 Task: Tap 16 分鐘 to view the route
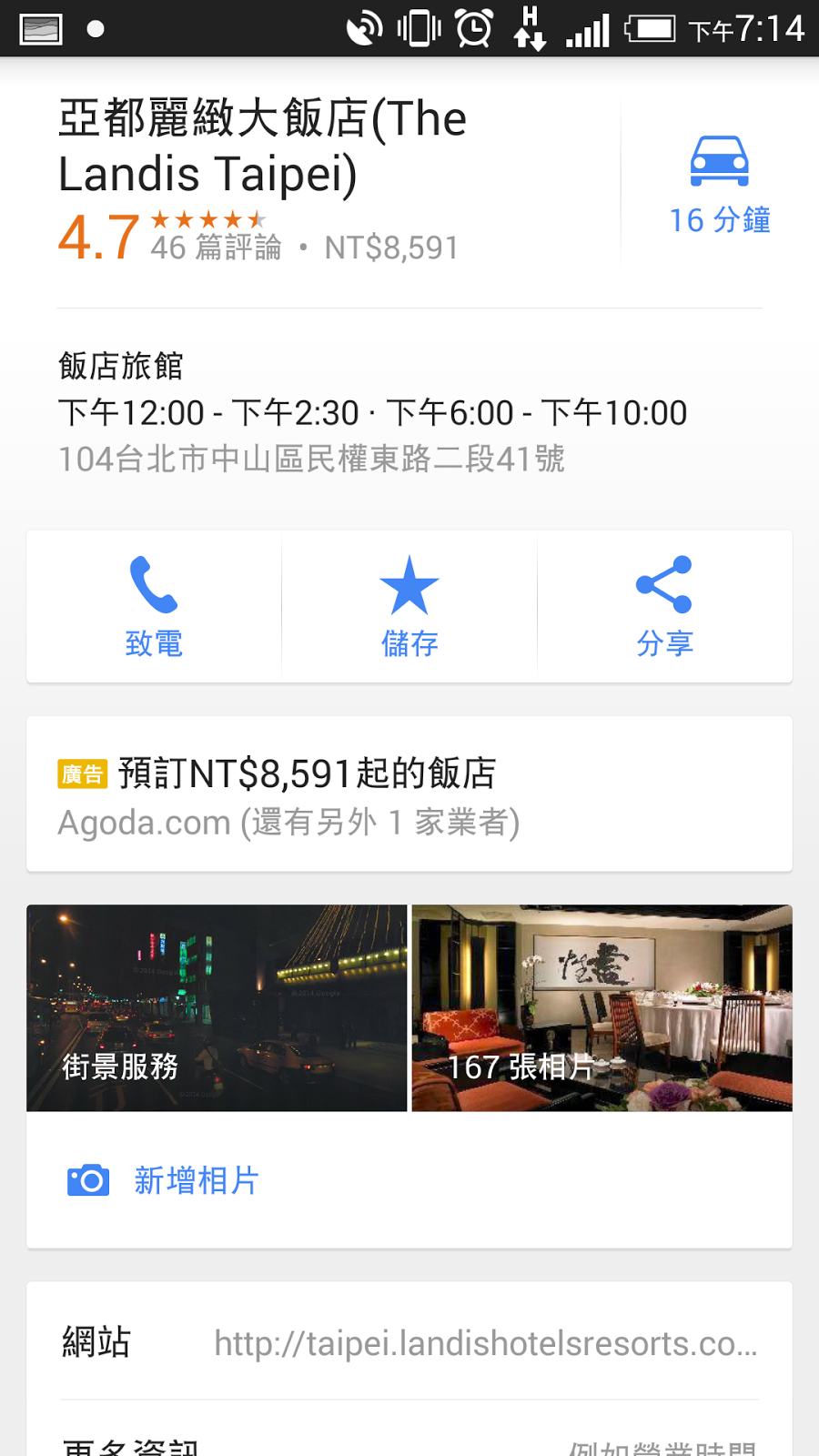pos(719,220)
